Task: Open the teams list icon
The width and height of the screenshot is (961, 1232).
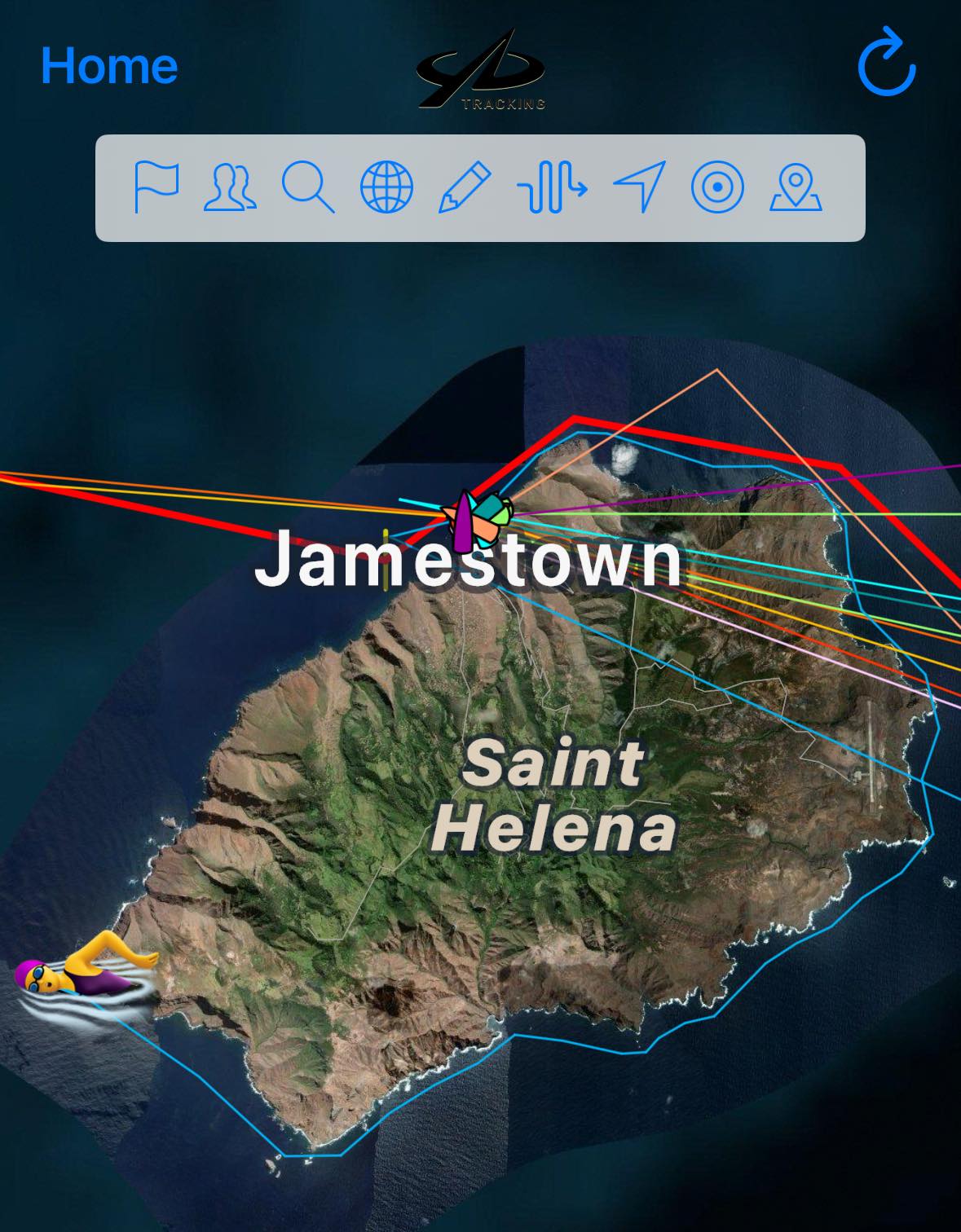Action: coord(231,187)
